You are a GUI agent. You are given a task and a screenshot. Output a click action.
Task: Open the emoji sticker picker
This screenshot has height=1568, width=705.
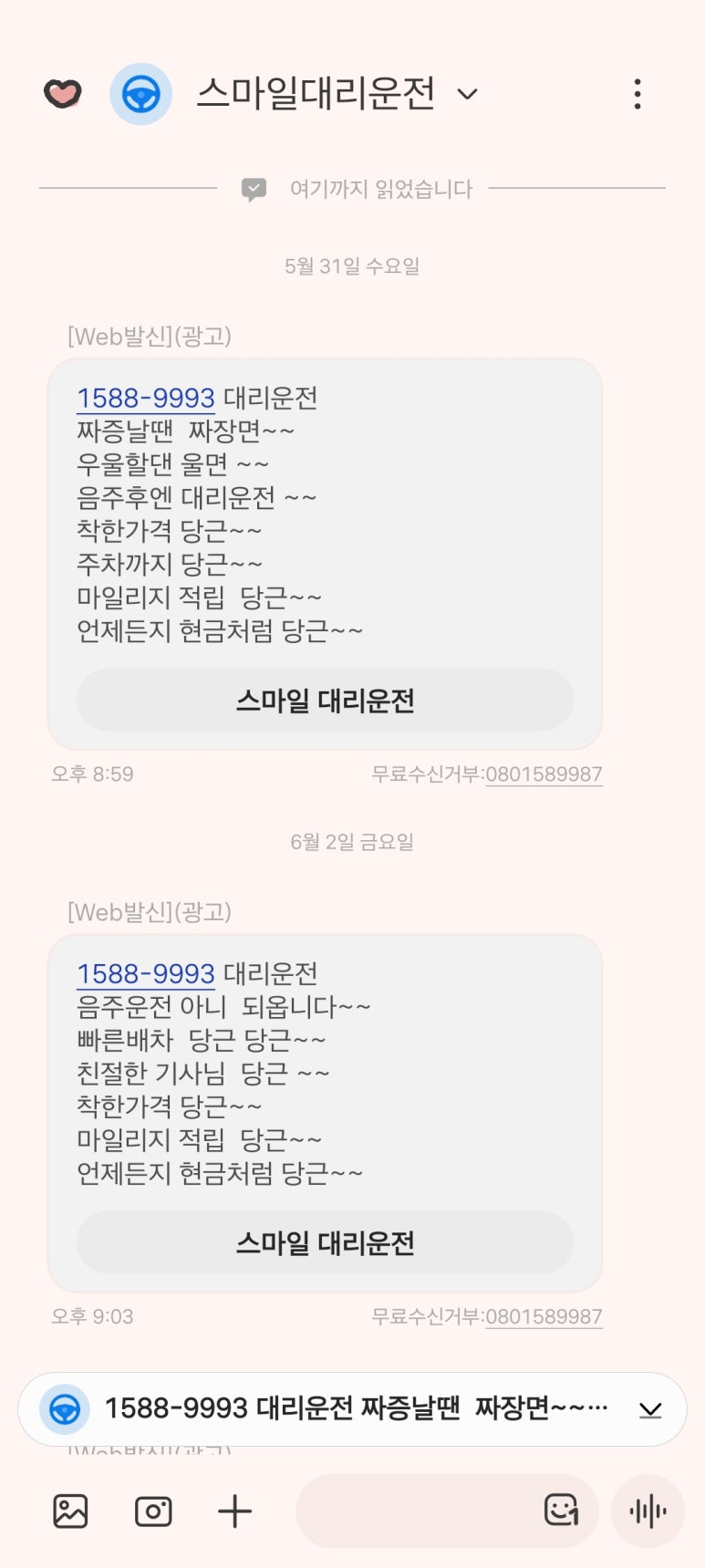coord(561,1511)
